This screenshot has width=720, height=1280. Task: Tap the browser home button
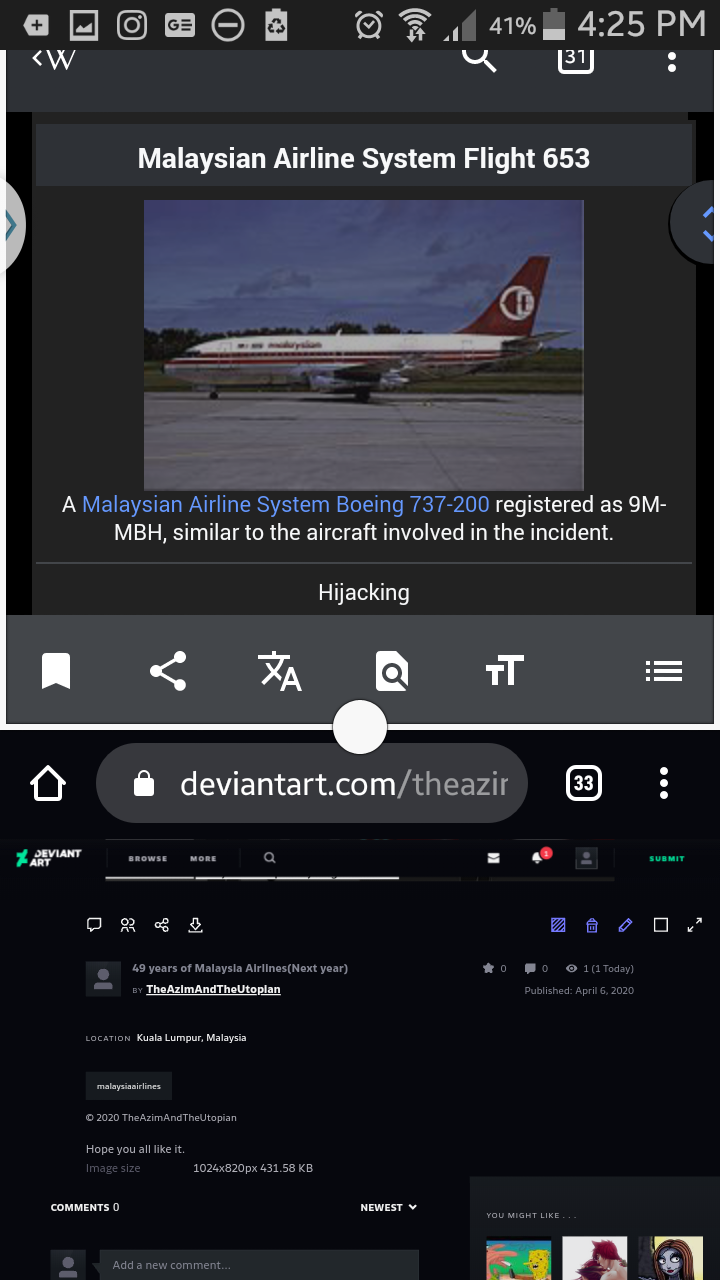click(x=48, y=783)
